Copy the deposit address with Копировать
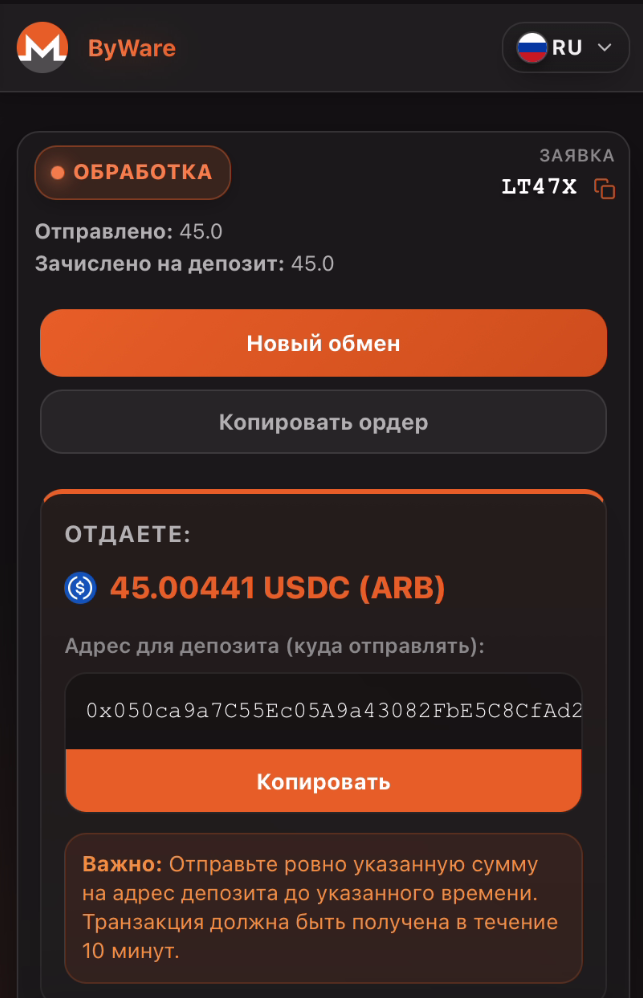This screenshot has width=643, height=998. point(323,781)
